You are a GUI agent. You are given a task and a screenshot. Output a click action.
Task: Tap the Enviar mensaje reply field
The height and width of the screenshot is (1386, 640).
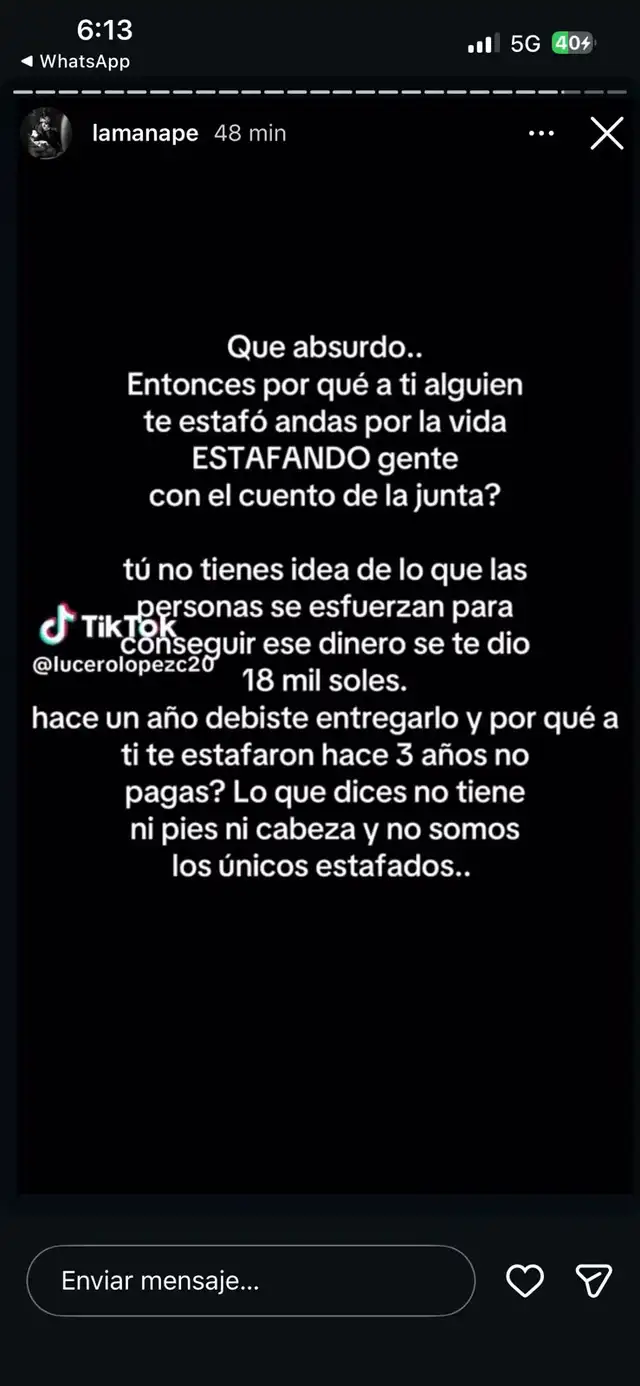(x=251, y=1280)
